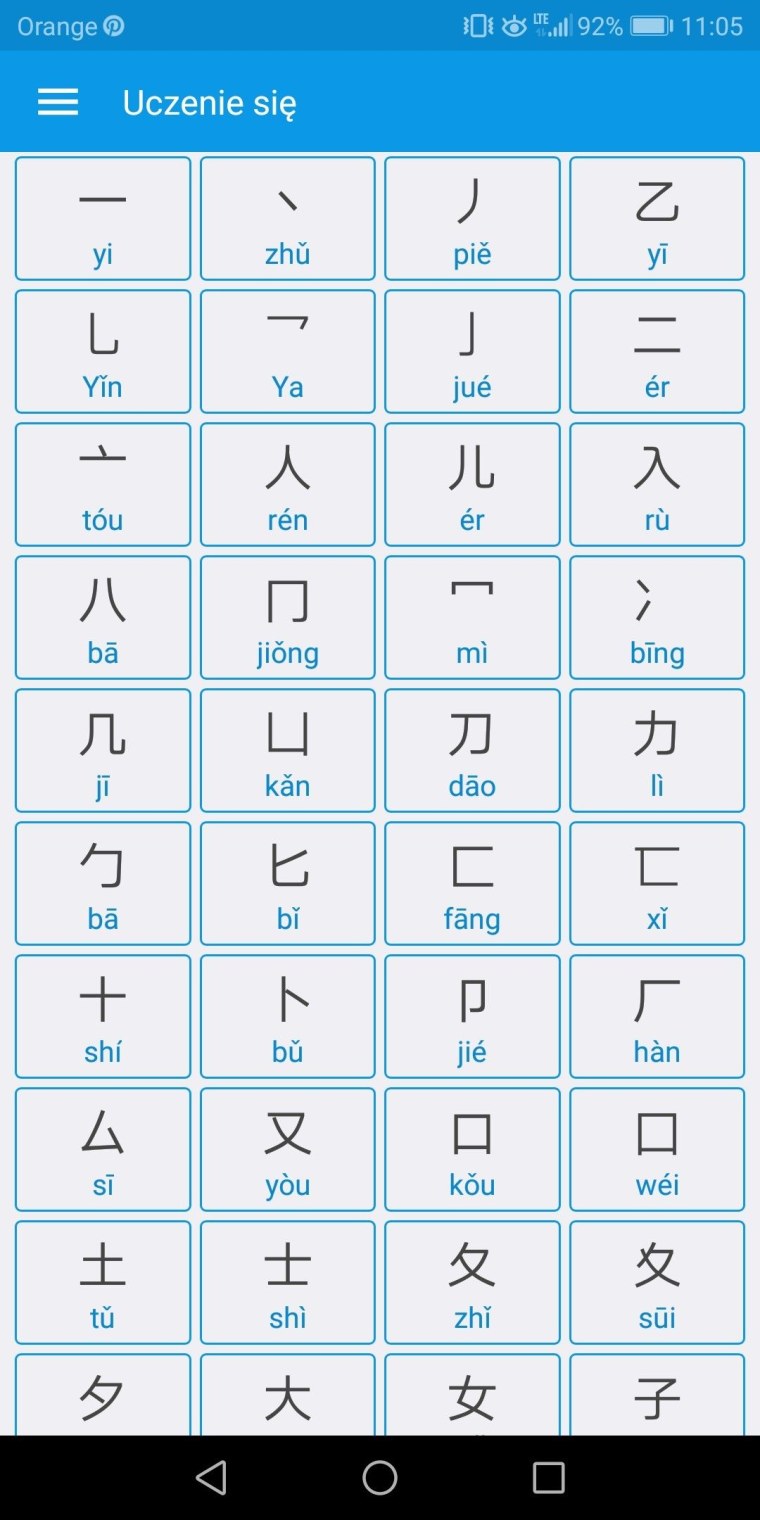
Task: Tap the yòu radical tile
Action: (x=287, y=1149)
